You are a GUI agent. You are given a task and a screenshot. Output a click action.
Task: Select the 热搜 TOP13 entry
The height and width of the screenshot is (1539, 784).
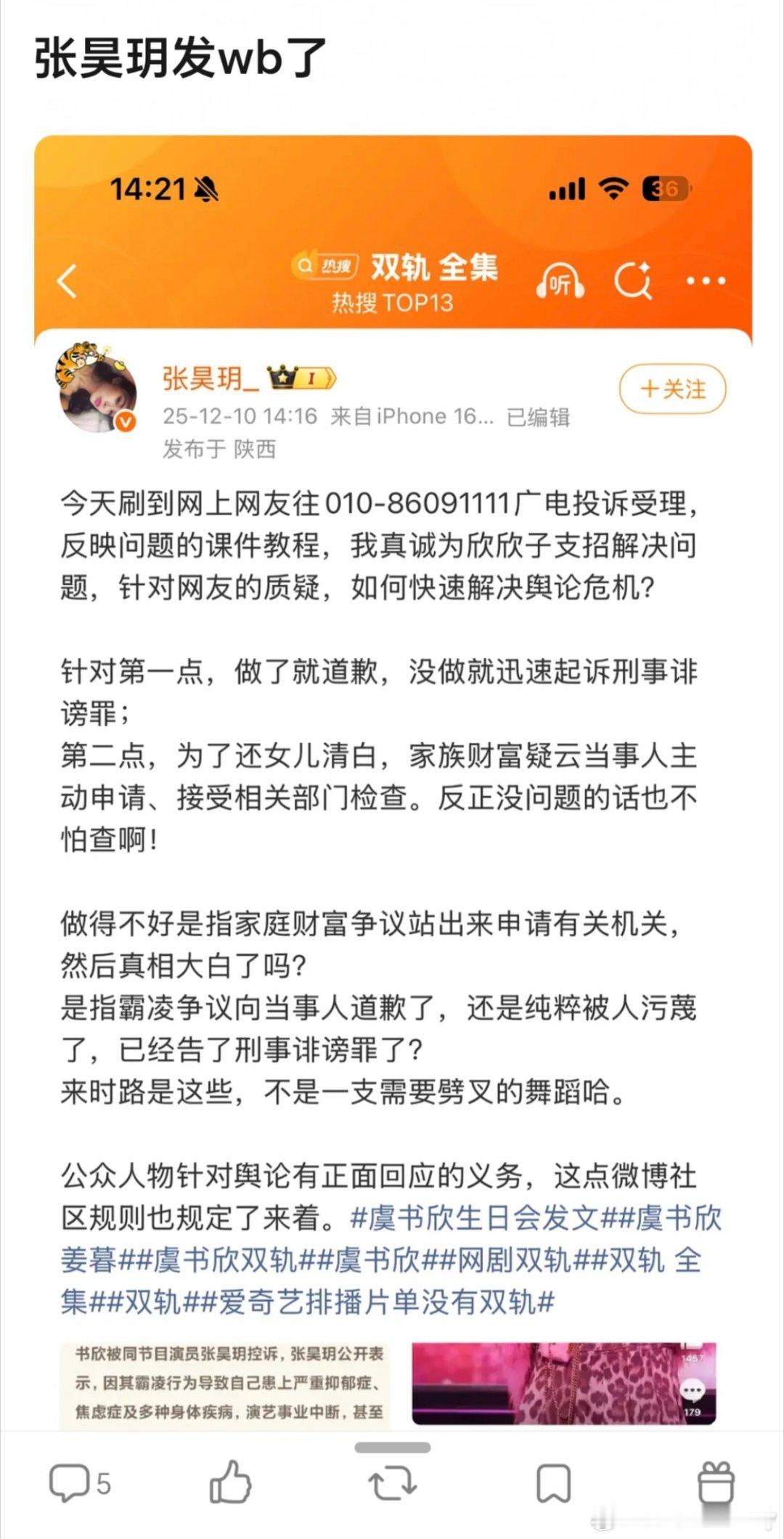pos(392,304)
